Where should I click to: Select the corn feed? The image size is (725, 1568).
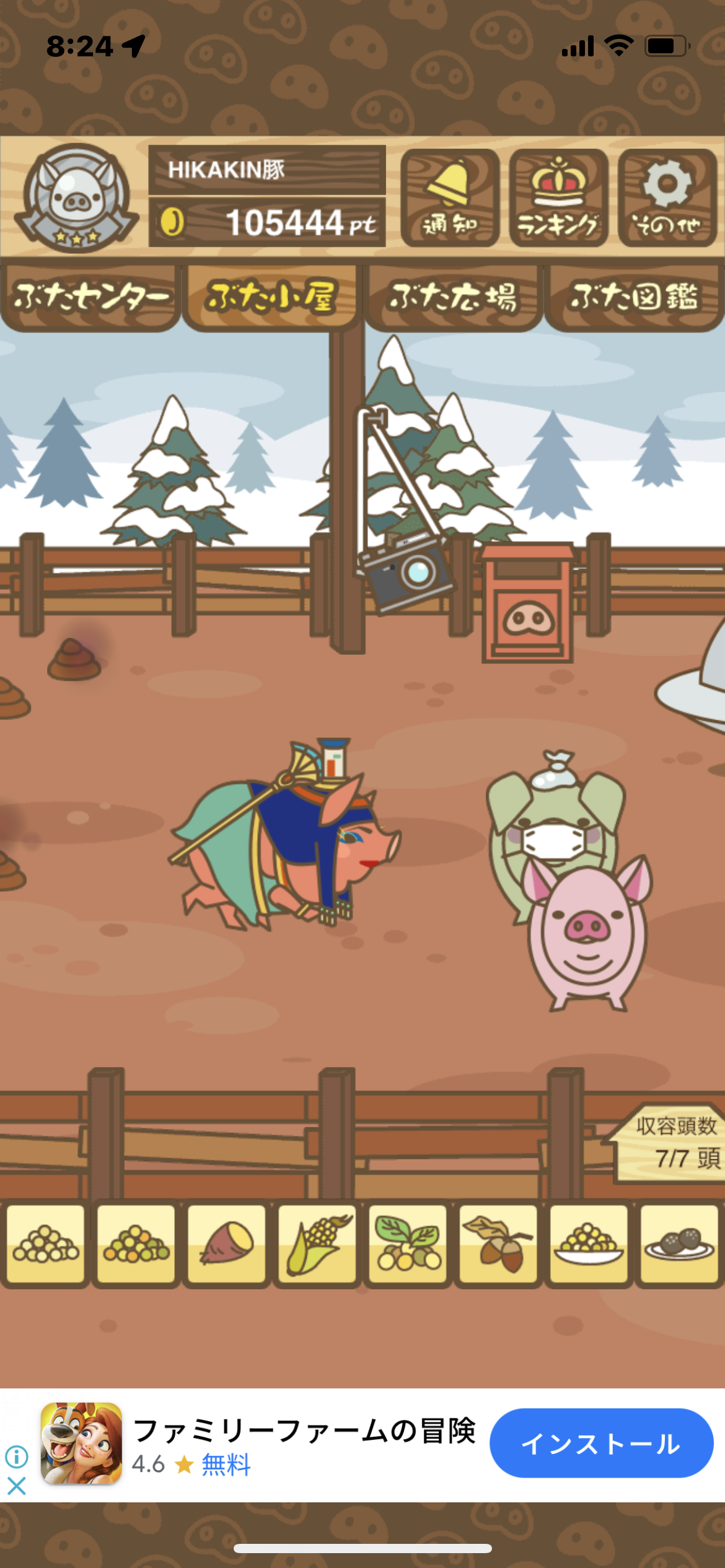(317, 1244)
